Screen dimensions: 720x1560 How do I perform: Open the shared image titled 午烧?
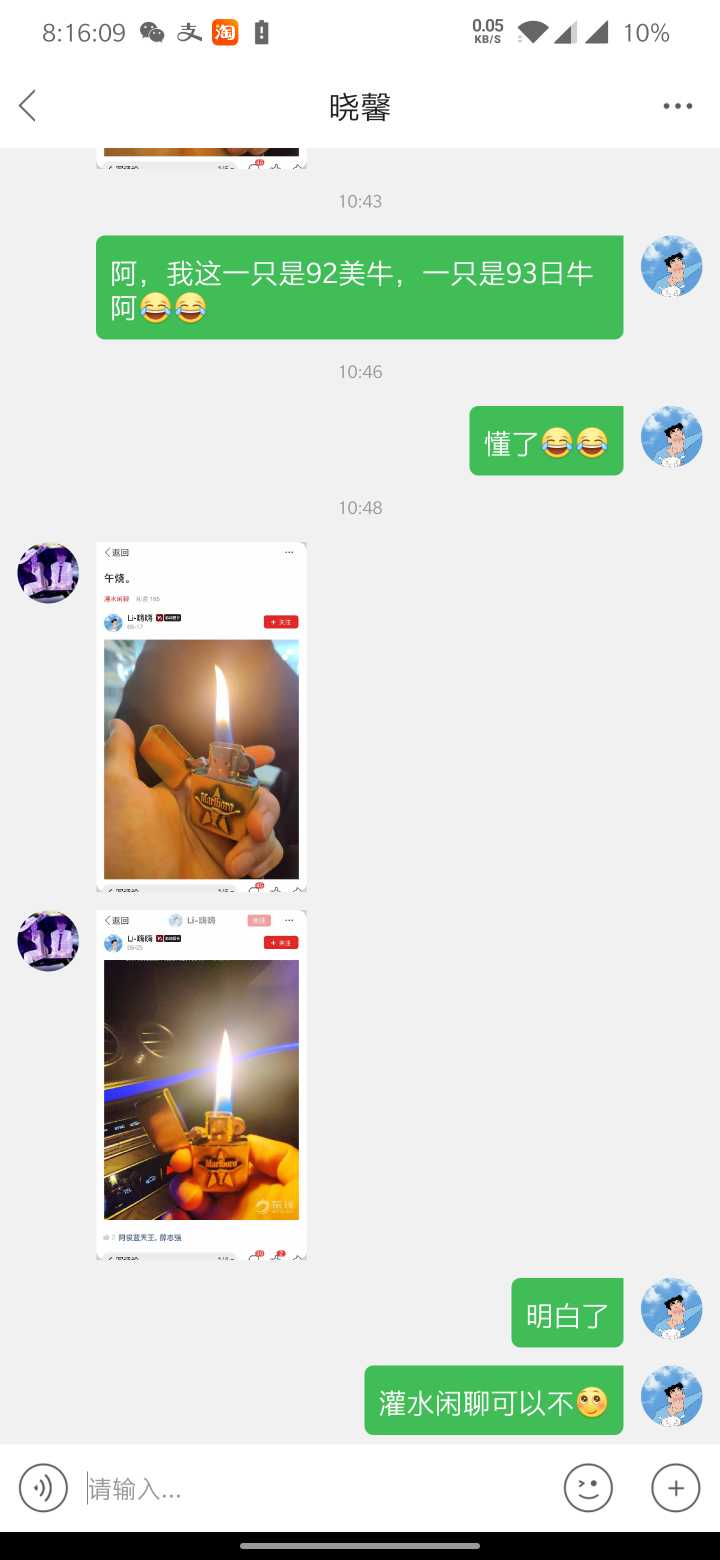coord(201,716)
